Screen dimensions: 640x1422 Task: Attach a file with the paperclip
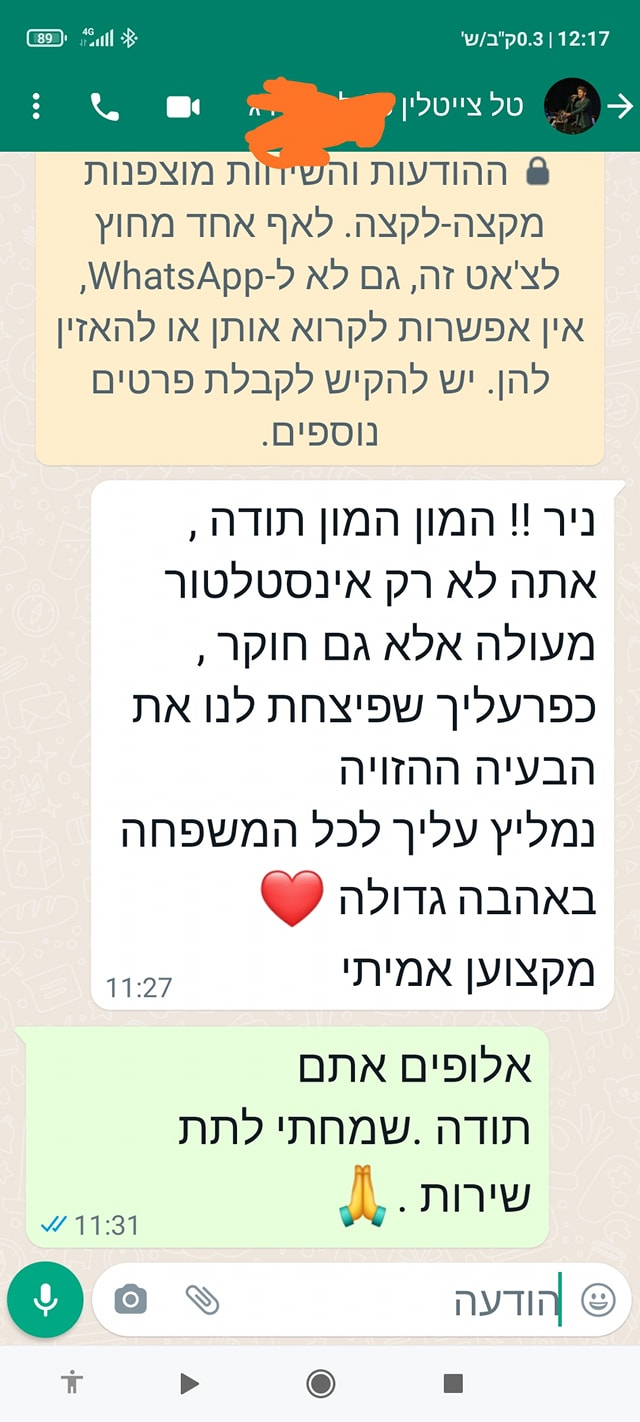click(x=202, y=1300)
